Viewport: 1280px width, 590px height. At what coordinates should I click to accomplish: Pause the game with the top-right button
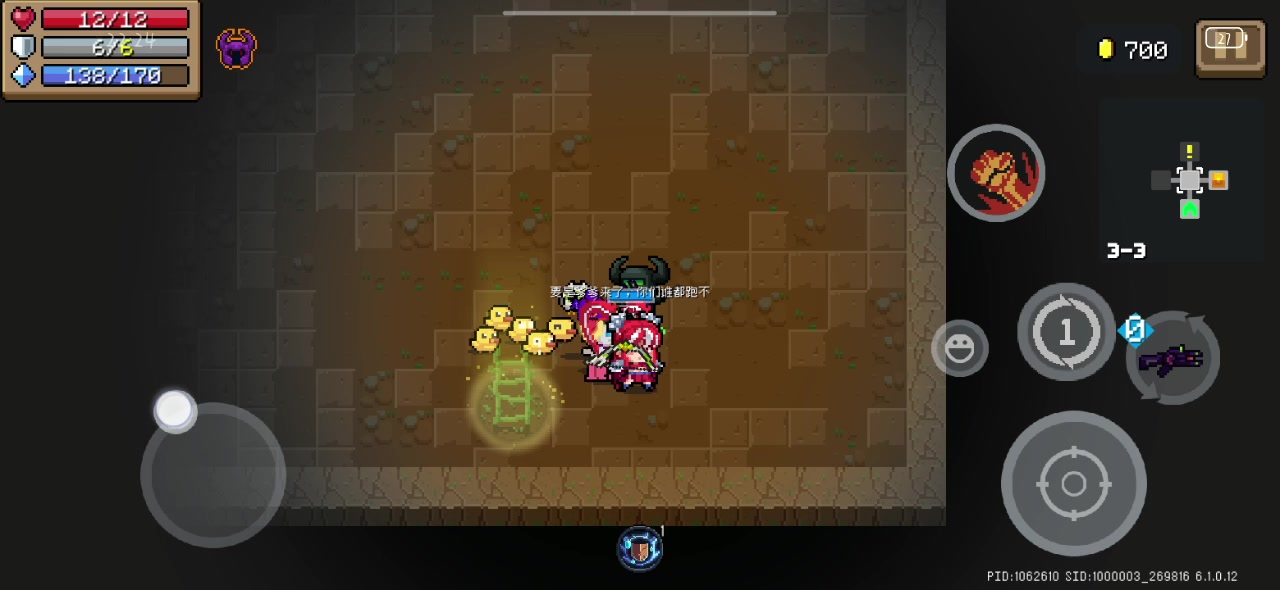tap(1230, 48)
